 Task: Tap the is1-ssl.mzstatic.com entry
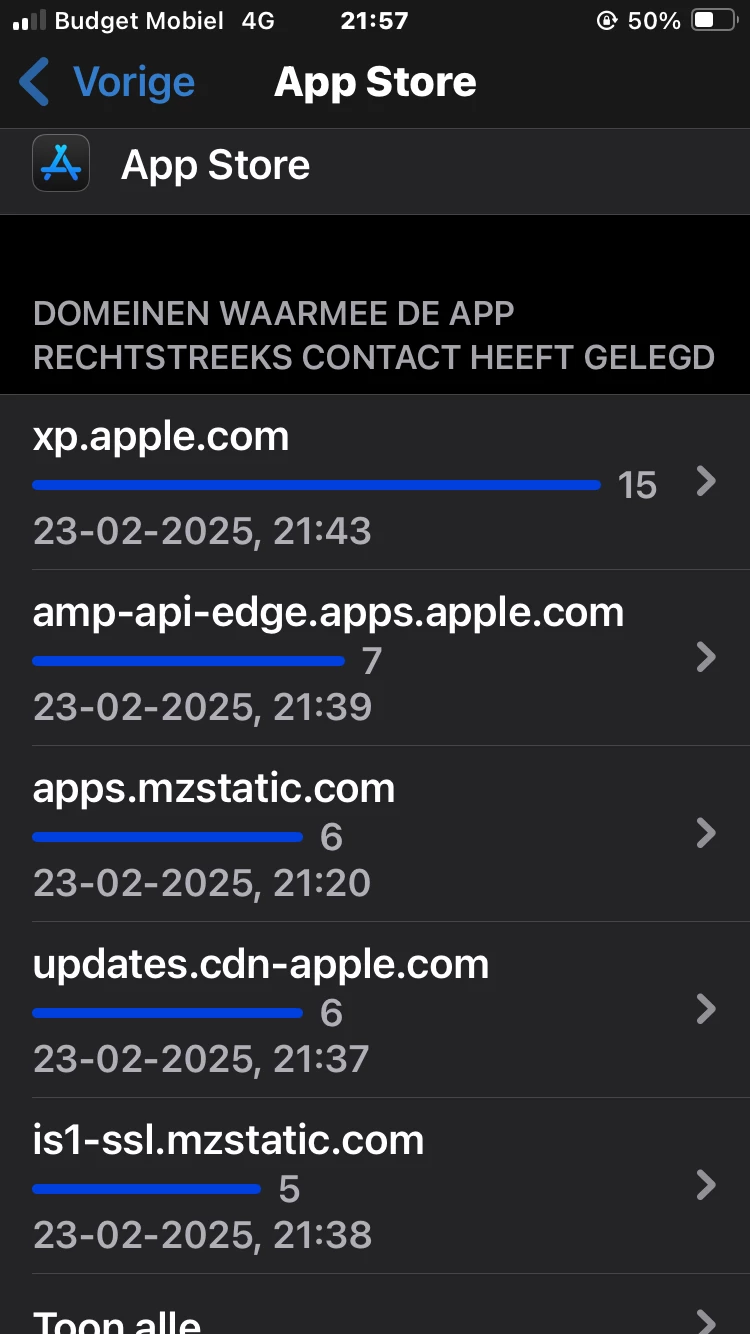375,1186
